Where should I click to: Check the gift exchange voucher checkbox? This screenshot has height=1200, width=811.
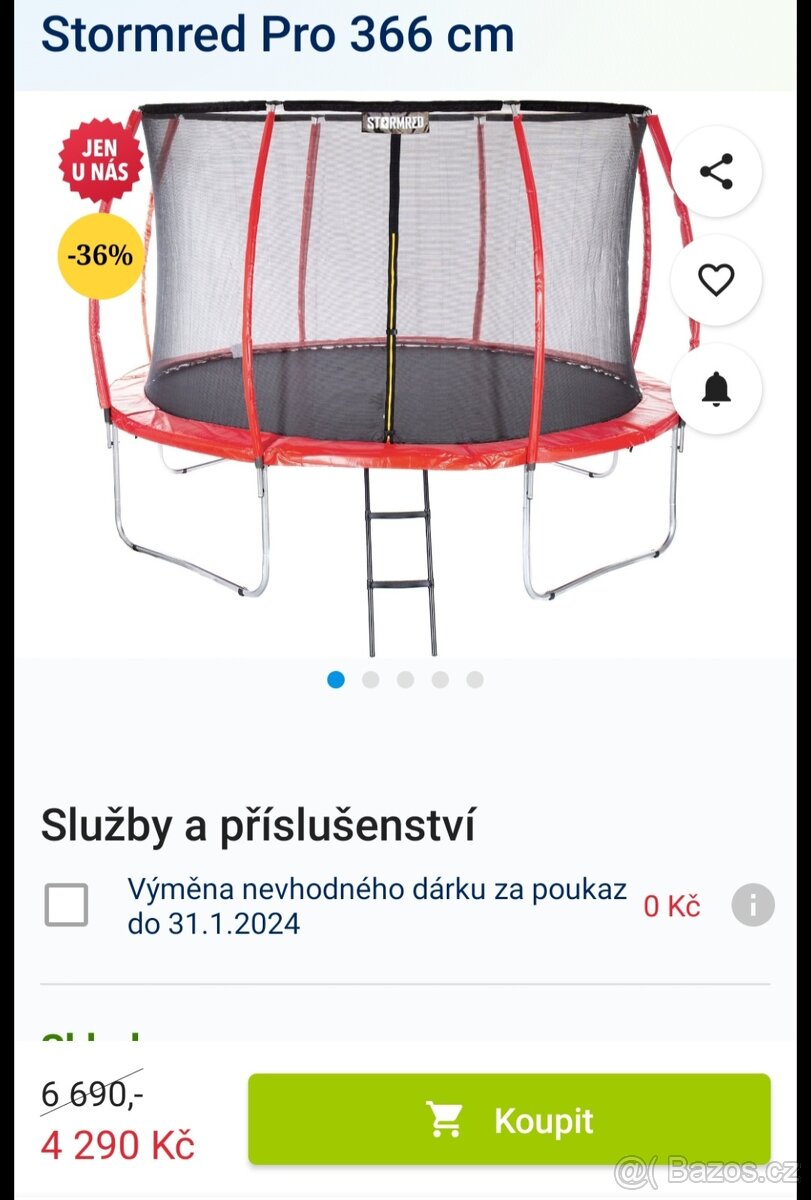click(67, 905)
